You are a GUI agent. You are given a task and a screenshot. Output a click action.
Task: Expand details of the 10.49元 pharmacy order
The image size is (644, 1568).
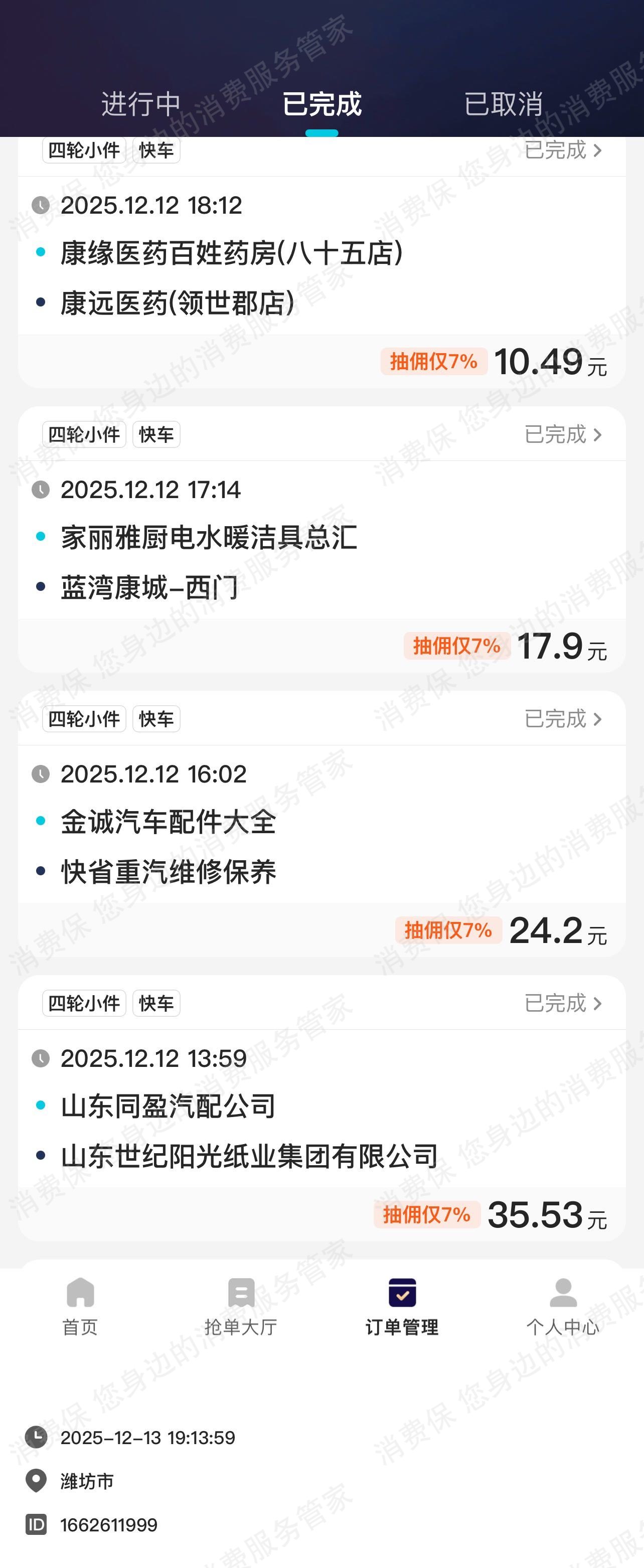click(x=599, y=151)
